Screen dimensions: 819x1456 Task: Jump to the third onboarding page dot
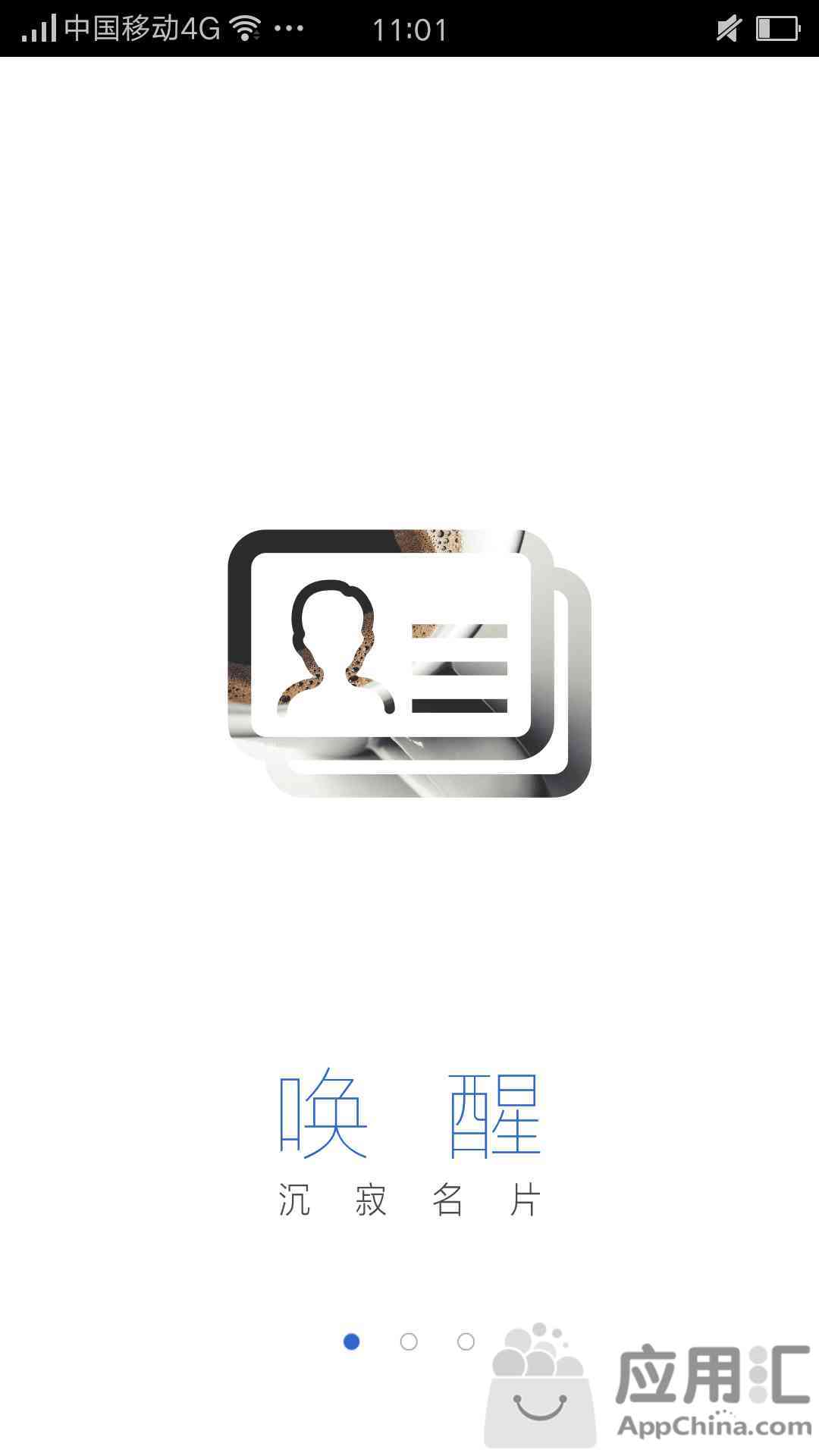pyautogui.click(x=466, y=1342)
